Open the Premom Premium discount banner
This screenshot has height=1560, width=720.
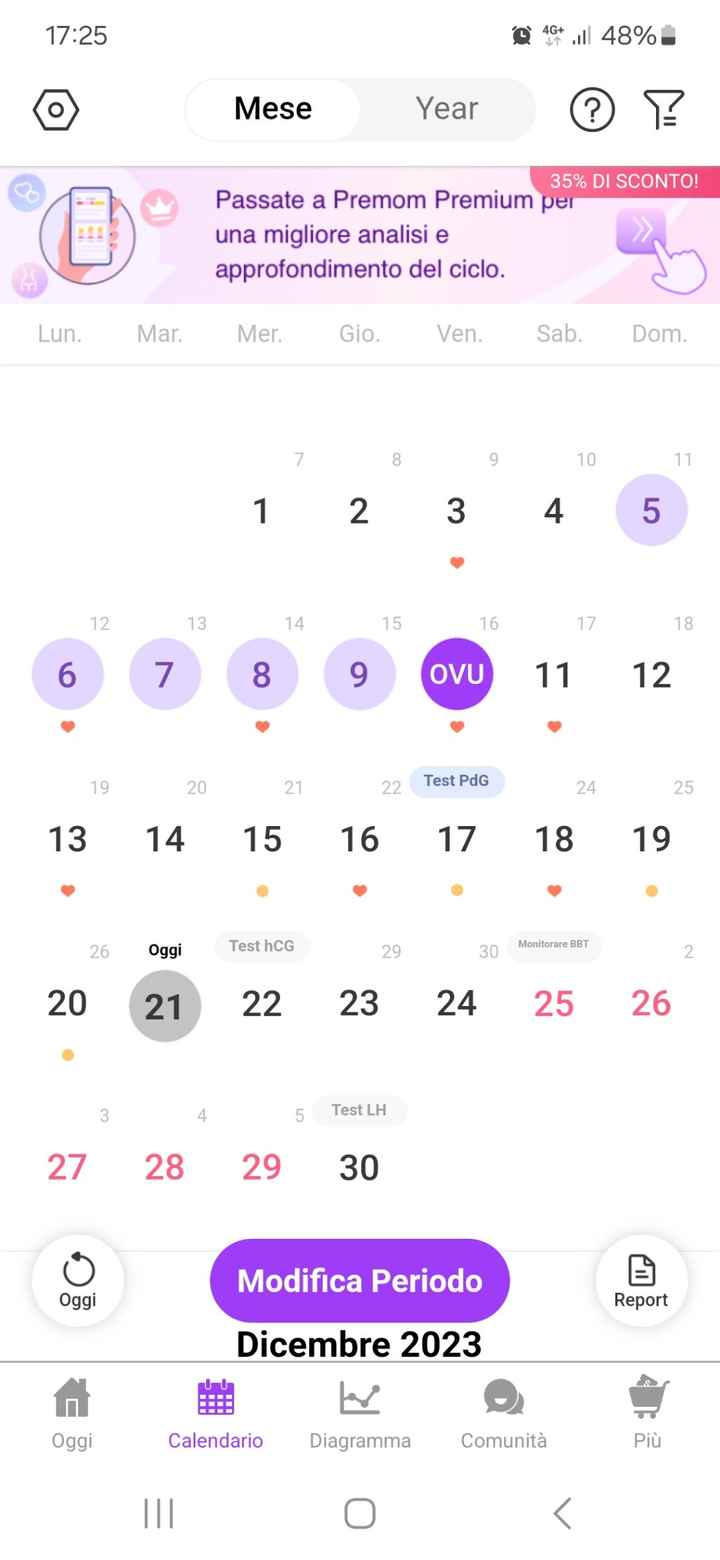pyautogui.click(x=360, y=236)
